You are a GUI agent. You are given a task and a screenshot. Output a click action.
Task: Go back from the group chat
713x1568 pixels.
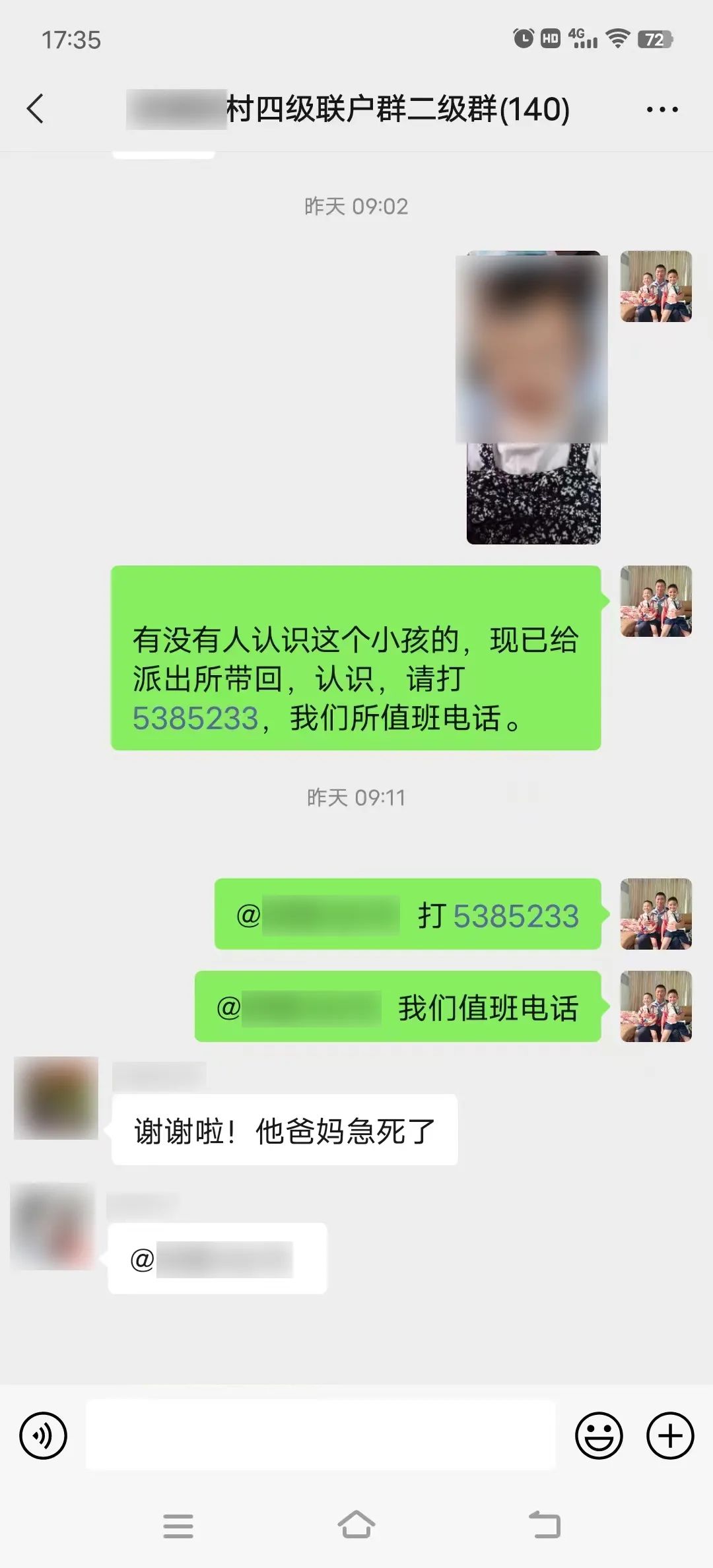tap(36, 109)
